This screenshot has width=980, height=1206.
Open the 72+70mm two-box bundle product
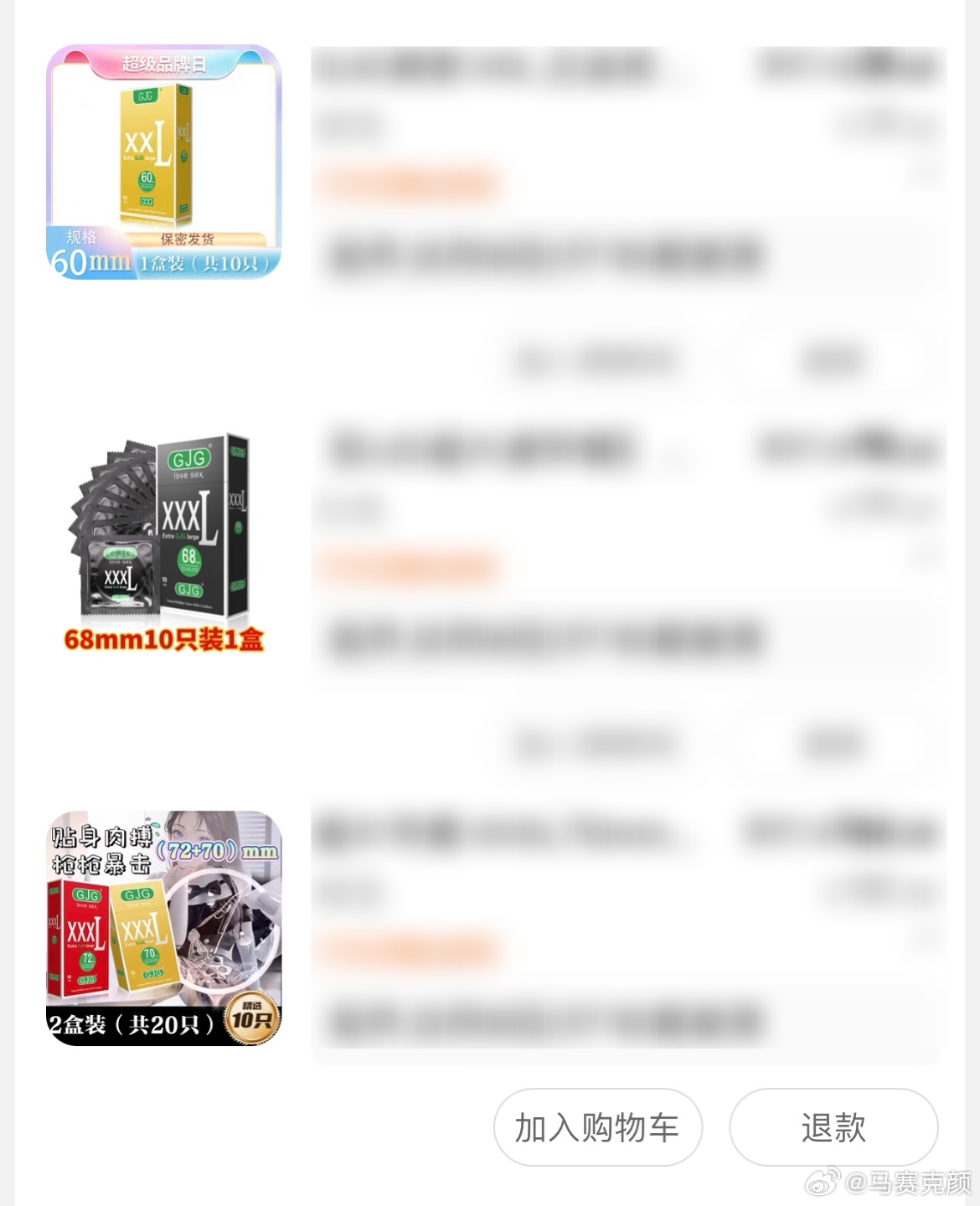[x=164, y=928]
